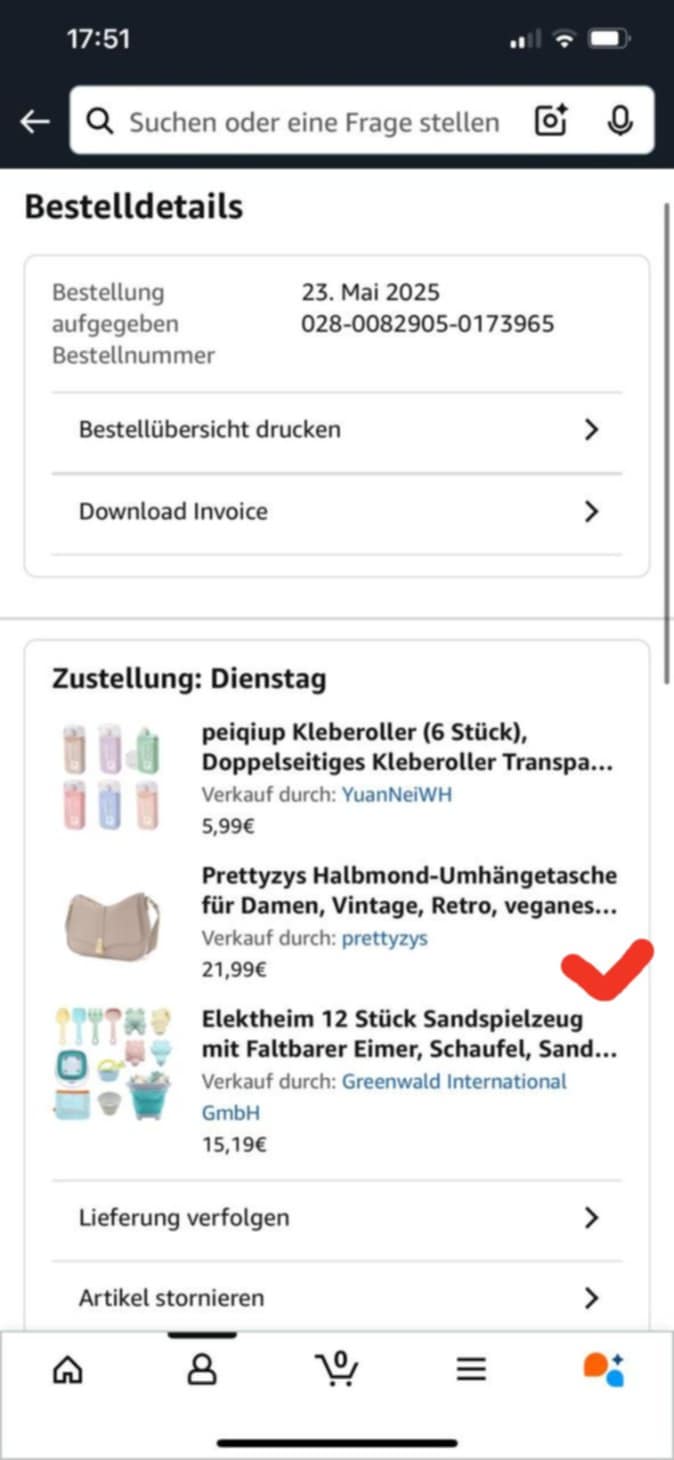674x1460 pixels.
Task: Open the shopping cart tab
Action: [x=337, y=1369]
